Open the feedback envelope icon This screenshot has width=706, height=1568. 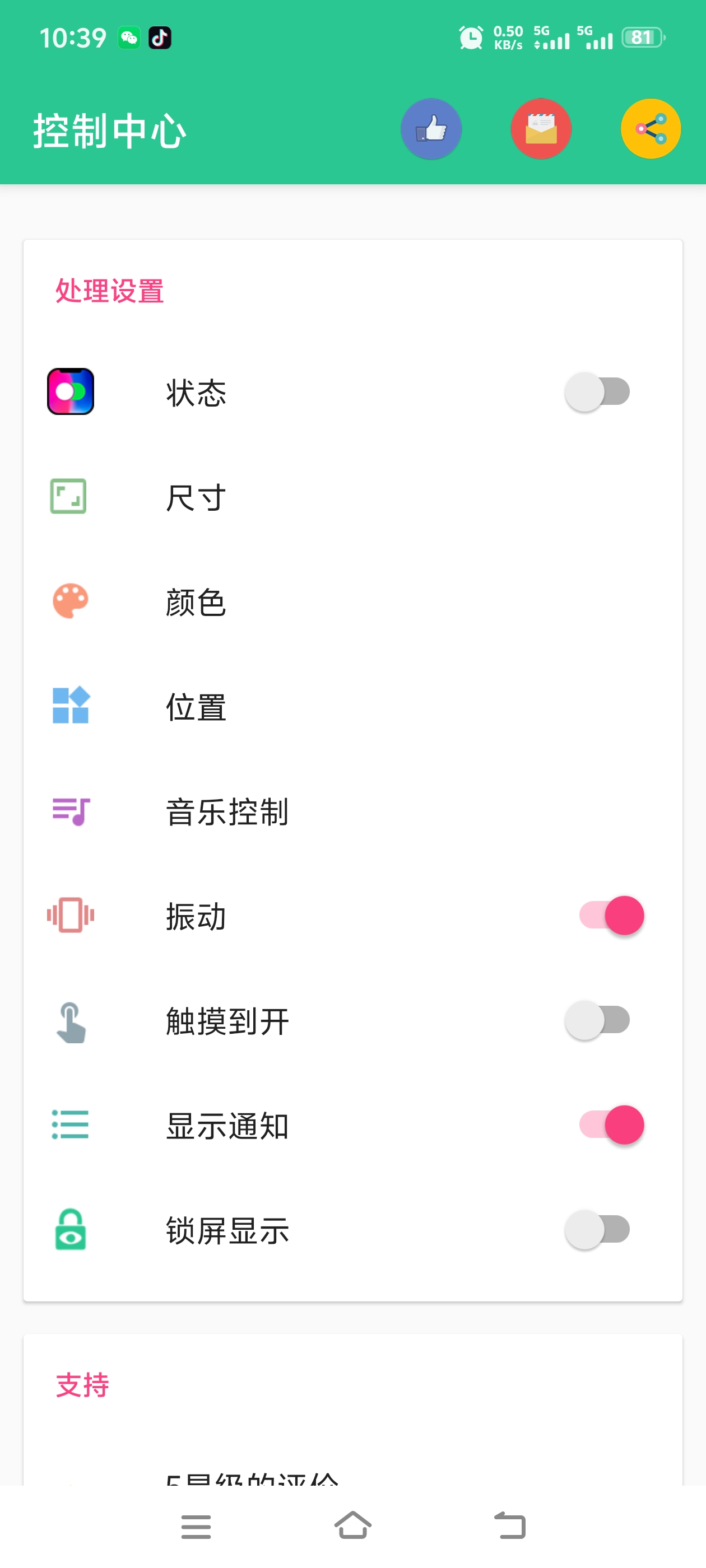541,128
